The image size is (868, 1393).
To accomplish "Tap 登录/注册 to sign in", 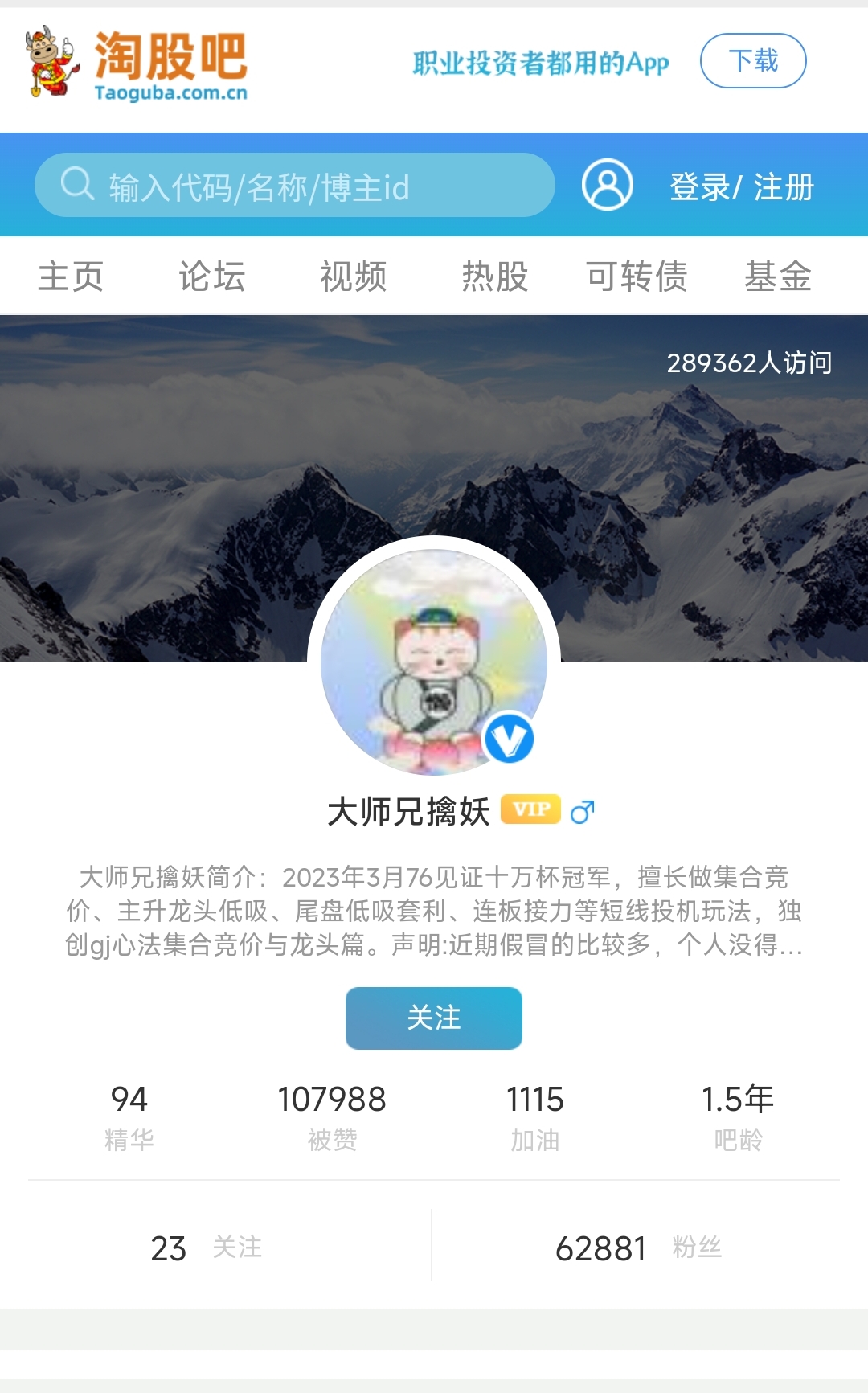I will (741, 187).
